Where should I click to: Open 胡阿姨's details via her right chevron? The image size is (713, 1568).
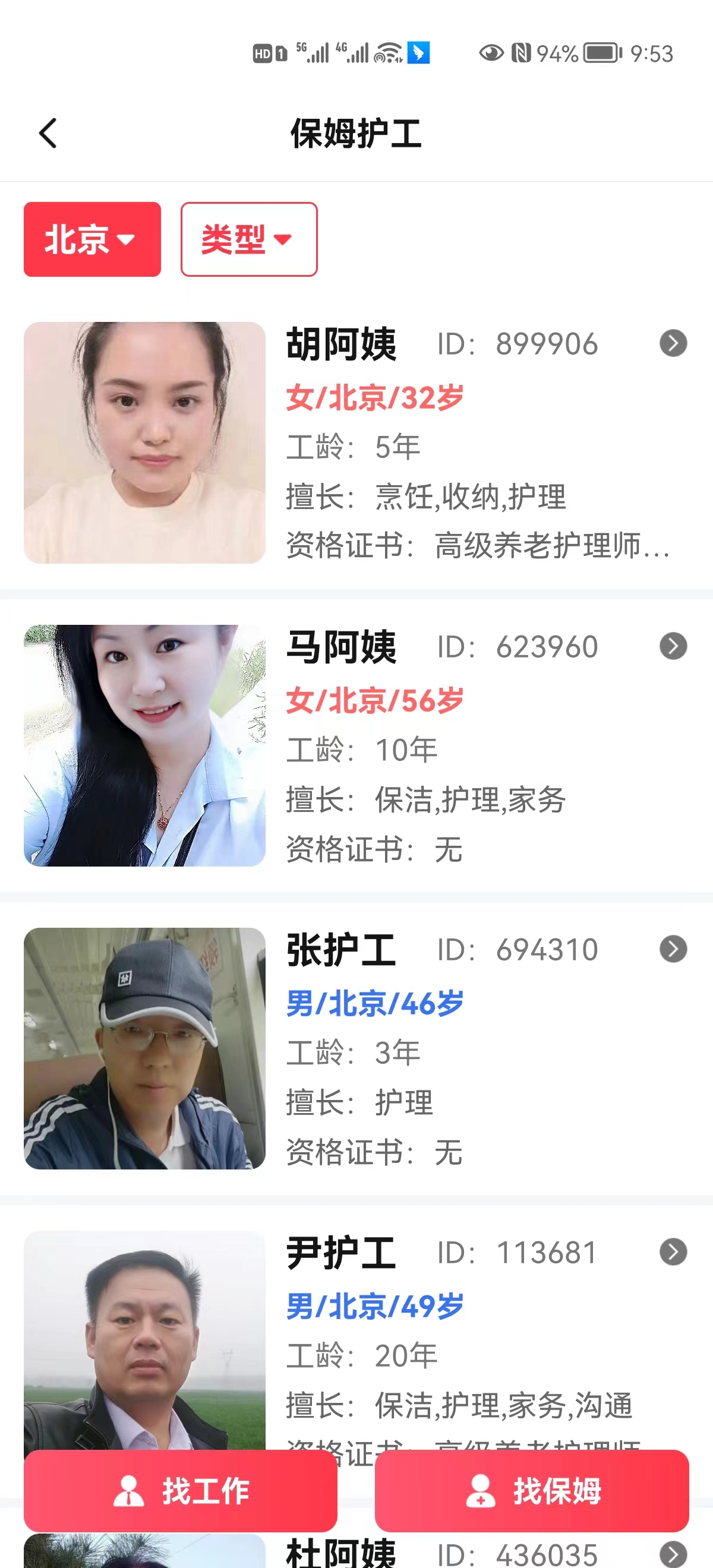673,343
